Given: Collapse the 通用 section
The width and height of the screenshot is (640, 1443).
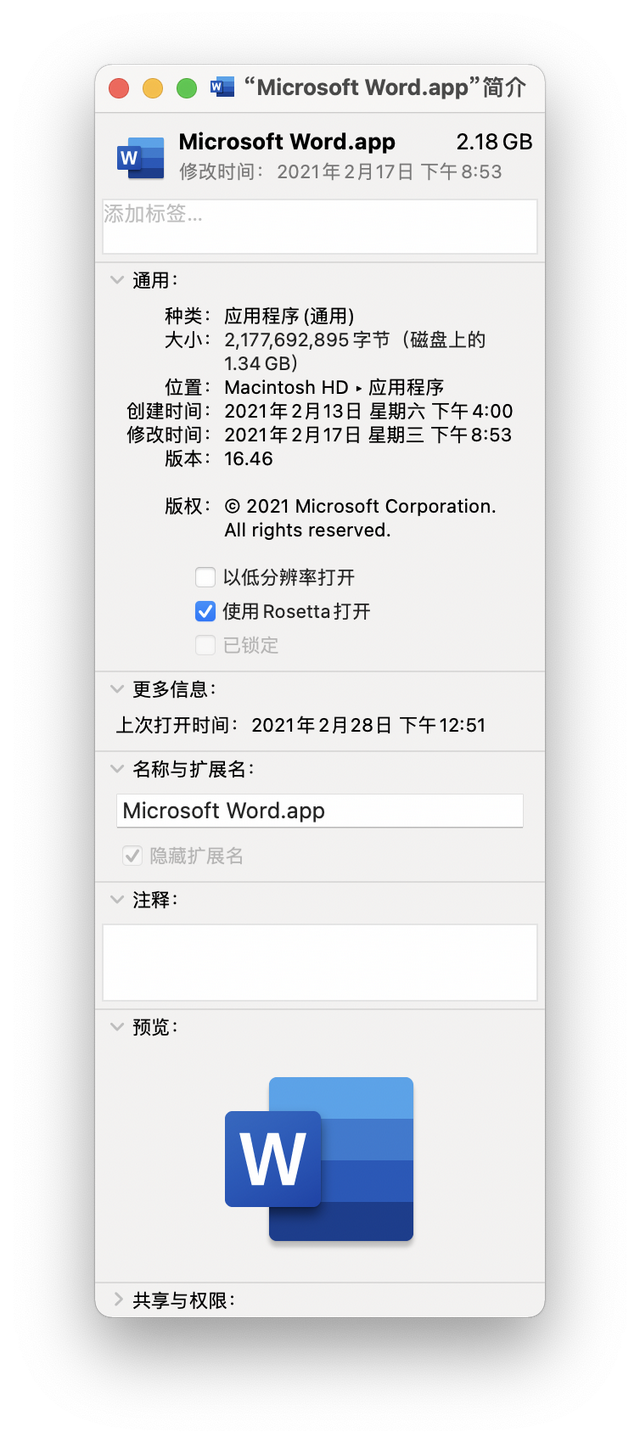Looking at the screenshot, I should pos(118,280).
